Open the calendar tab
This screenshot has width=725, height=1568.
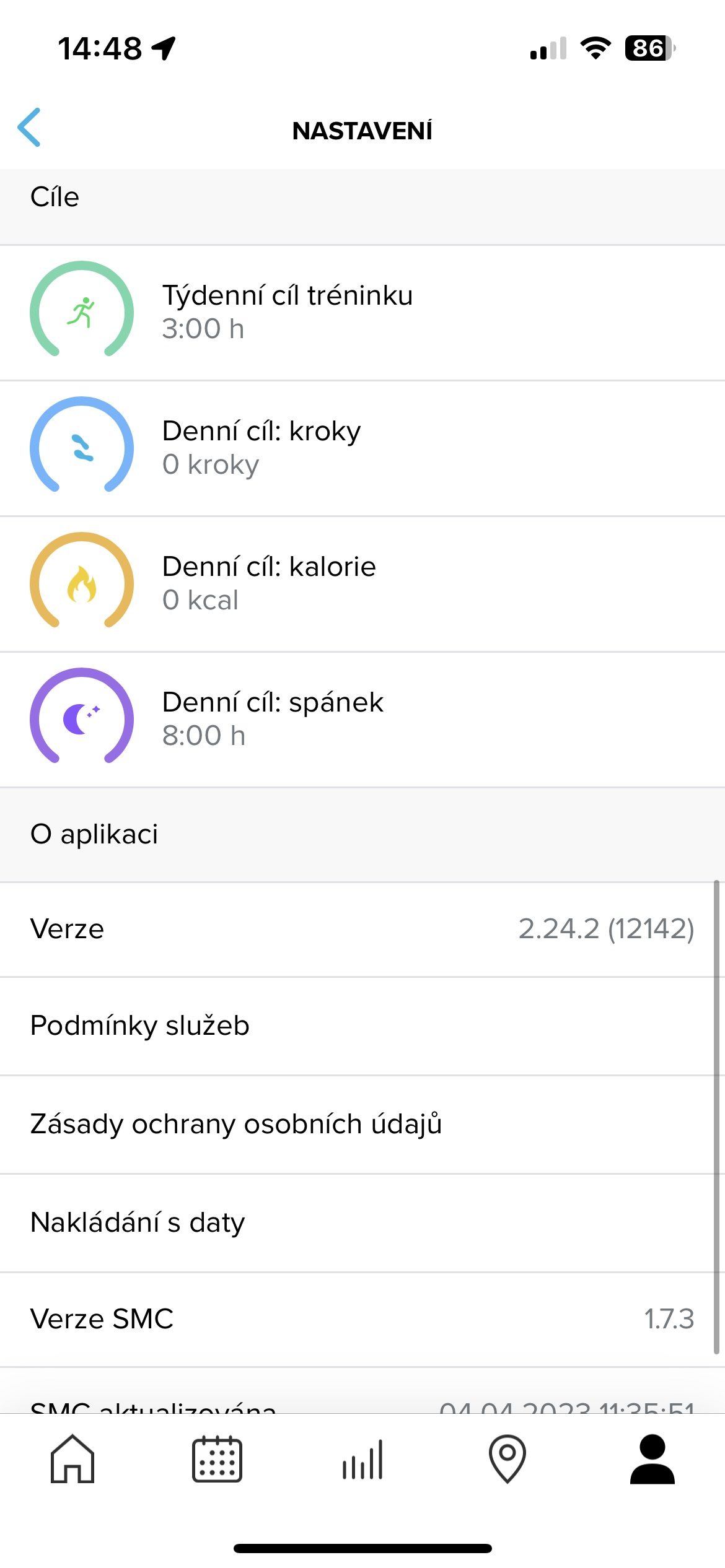pyautogui.click(x=217, y=1459)
